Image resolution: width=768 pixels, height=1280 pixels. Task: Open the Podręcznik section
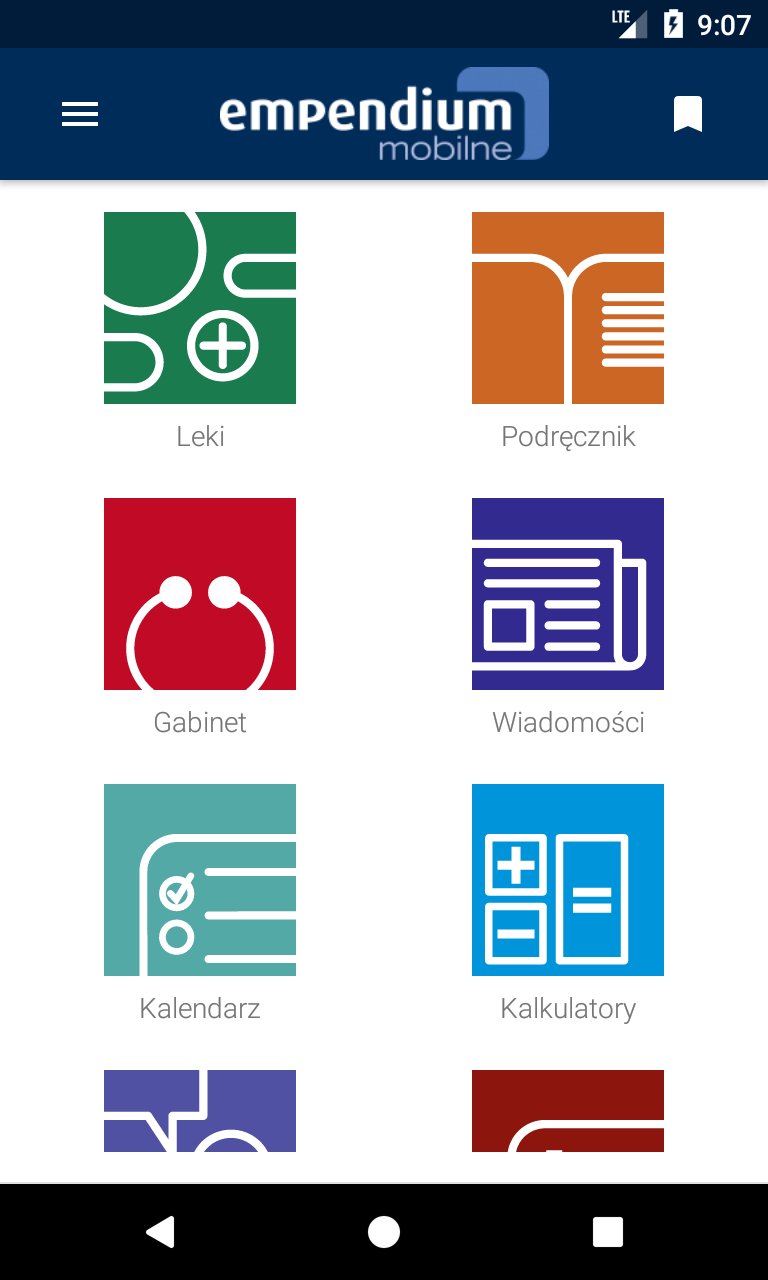click(x=568, y=308)
